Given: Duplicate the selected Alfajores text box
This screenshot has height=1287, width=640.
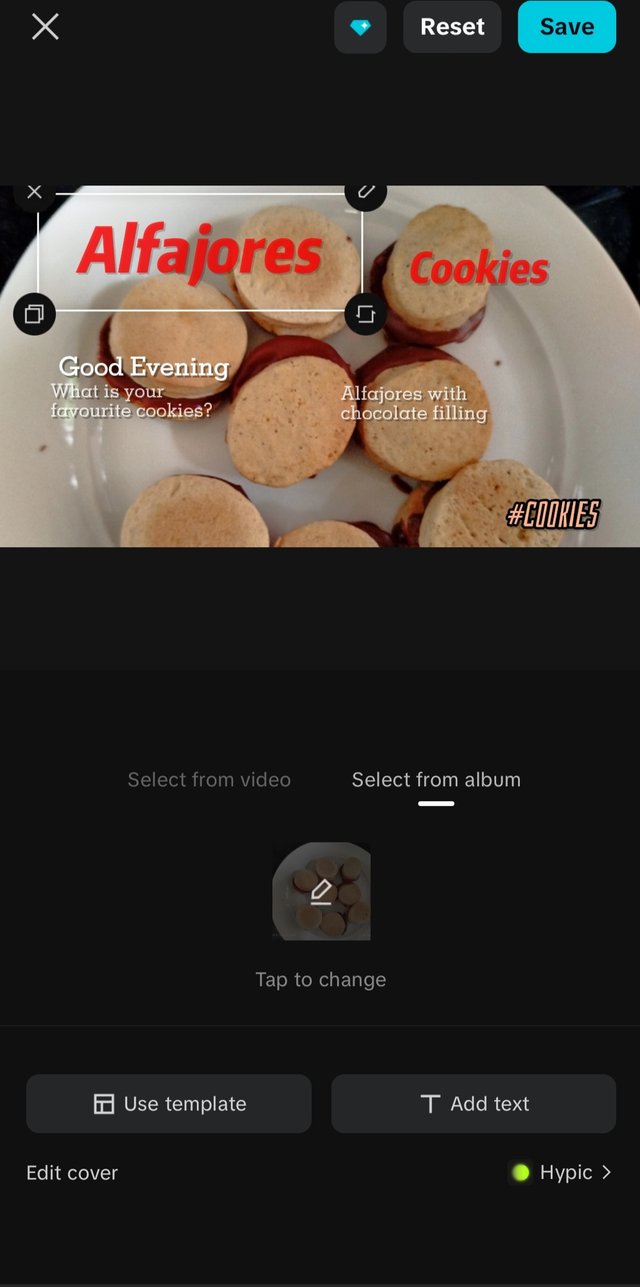Looking at the screenshot, I should [34, 314].
